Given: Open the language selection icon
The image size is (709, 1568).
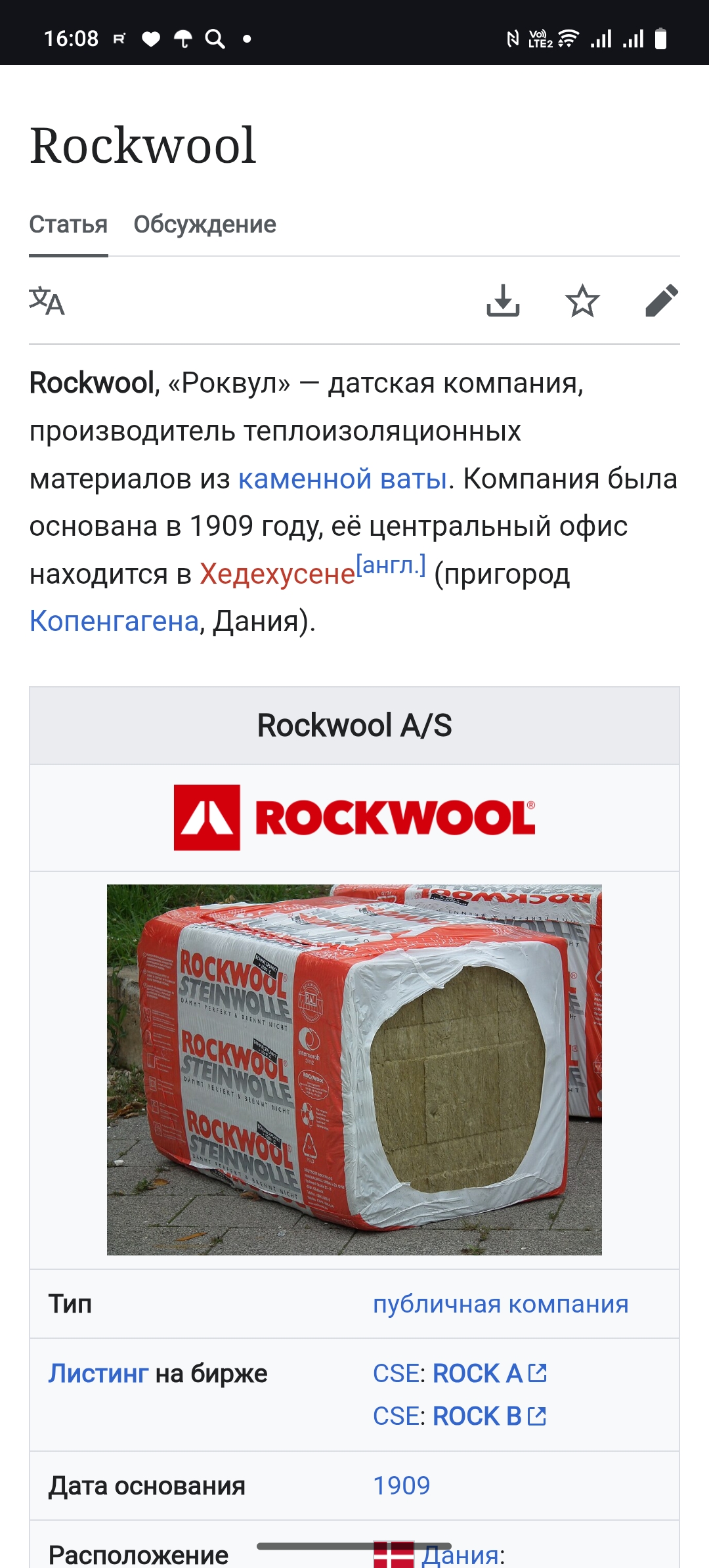Looking at the screenshot, I should (x=47, y=301).
